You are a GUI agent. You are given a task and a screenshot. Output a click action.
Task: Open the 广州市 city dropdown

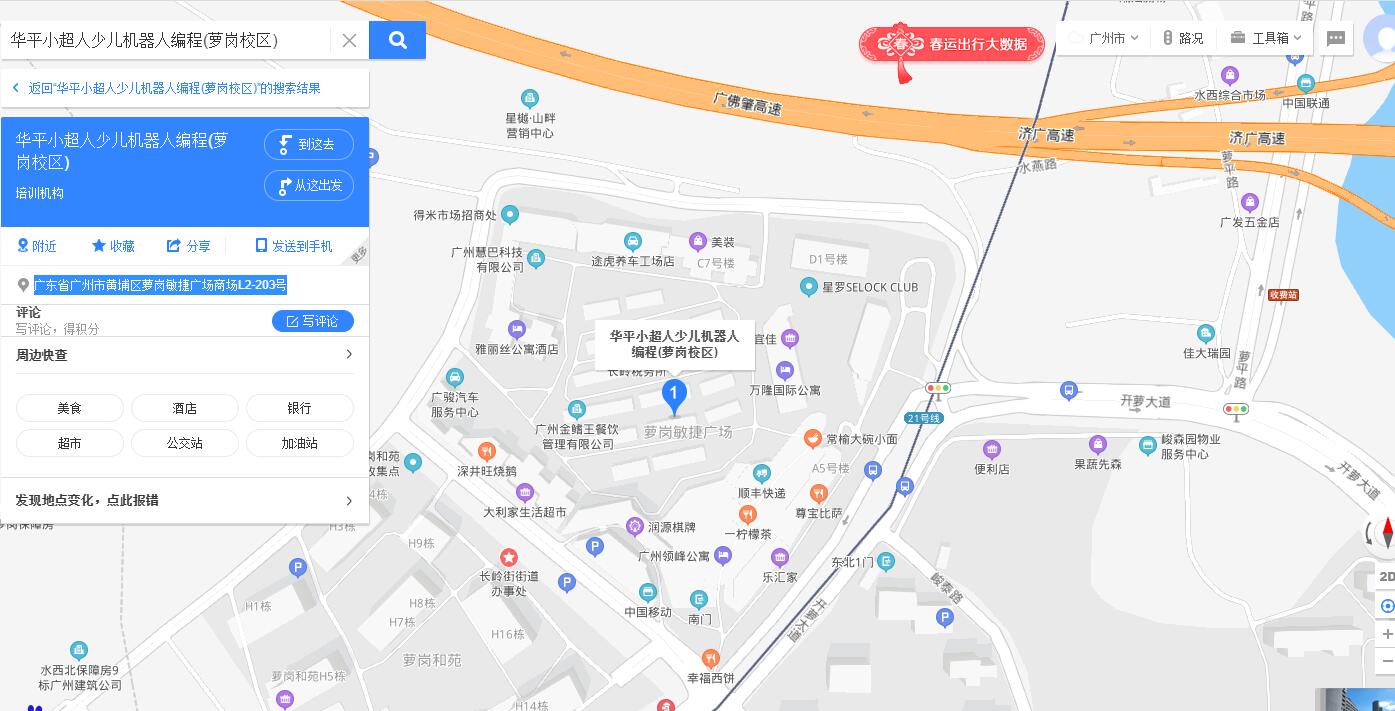point(1105,38)
